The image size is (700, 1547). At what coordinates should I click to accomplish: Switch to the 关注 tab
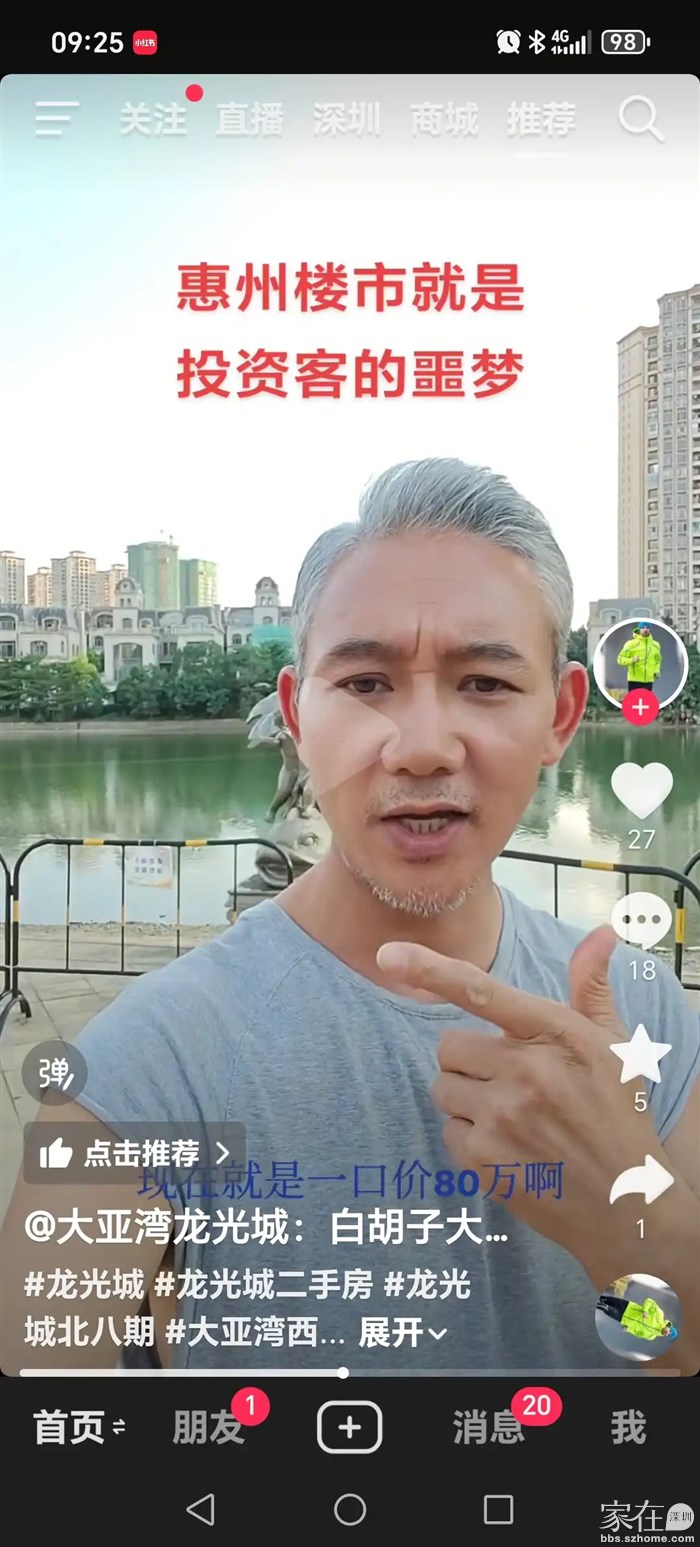tap(153, 120)
